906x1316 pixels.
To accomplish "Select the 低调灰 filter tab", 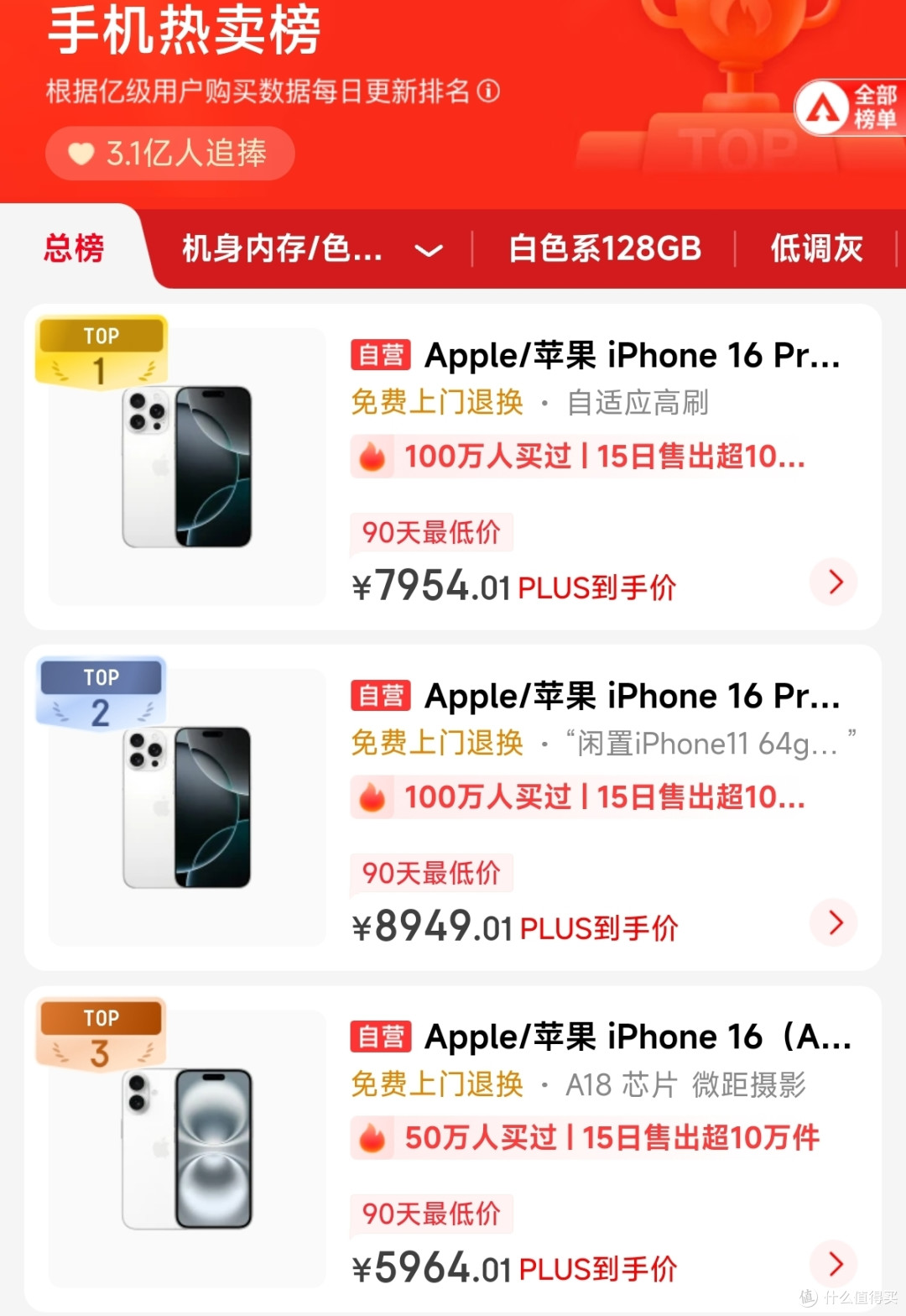I will pyautogui.click(x=817, y=248).
